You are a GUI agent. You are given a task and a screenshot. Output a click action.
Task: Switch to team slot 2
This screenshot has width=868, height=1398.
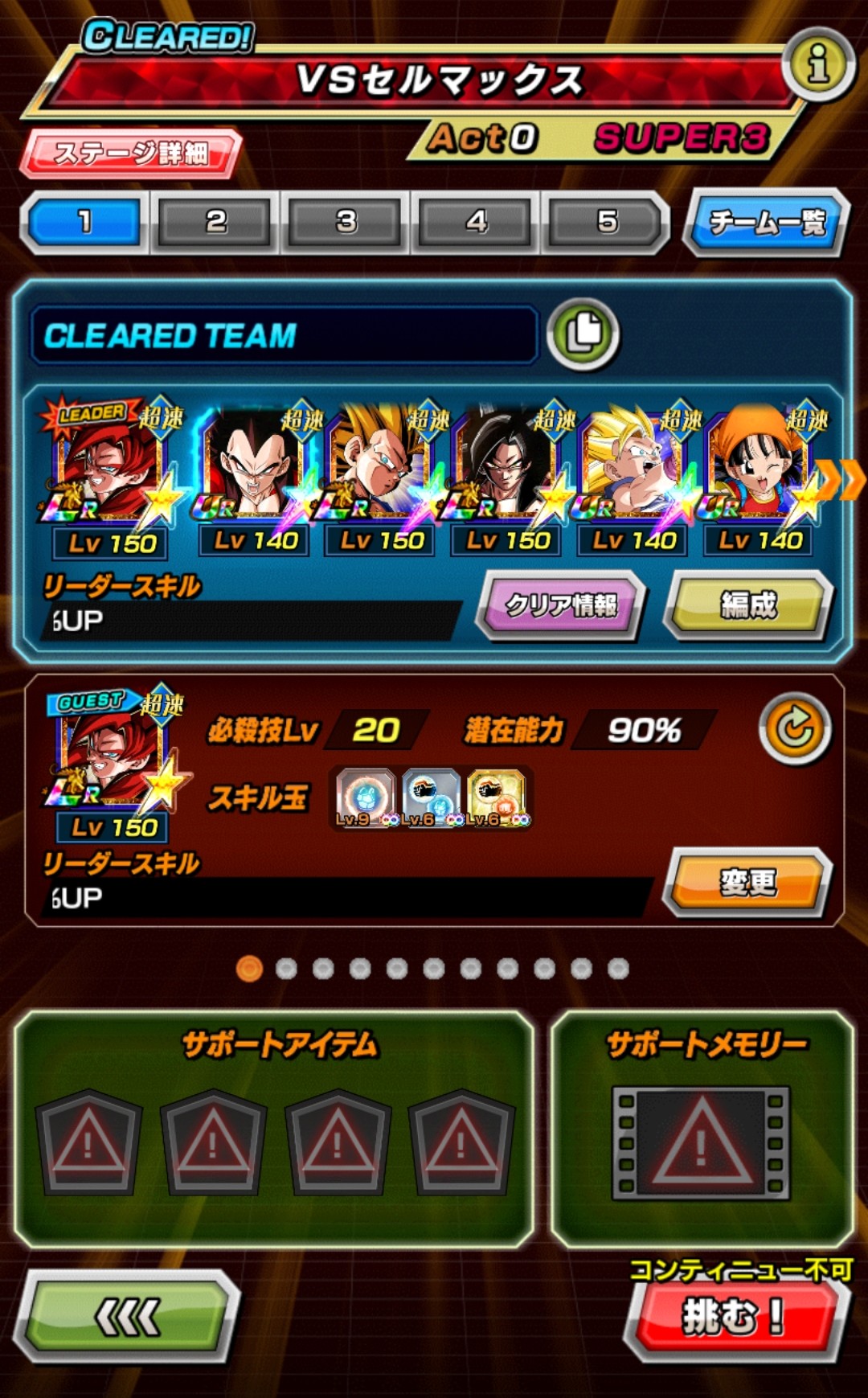tap(215, 222)
